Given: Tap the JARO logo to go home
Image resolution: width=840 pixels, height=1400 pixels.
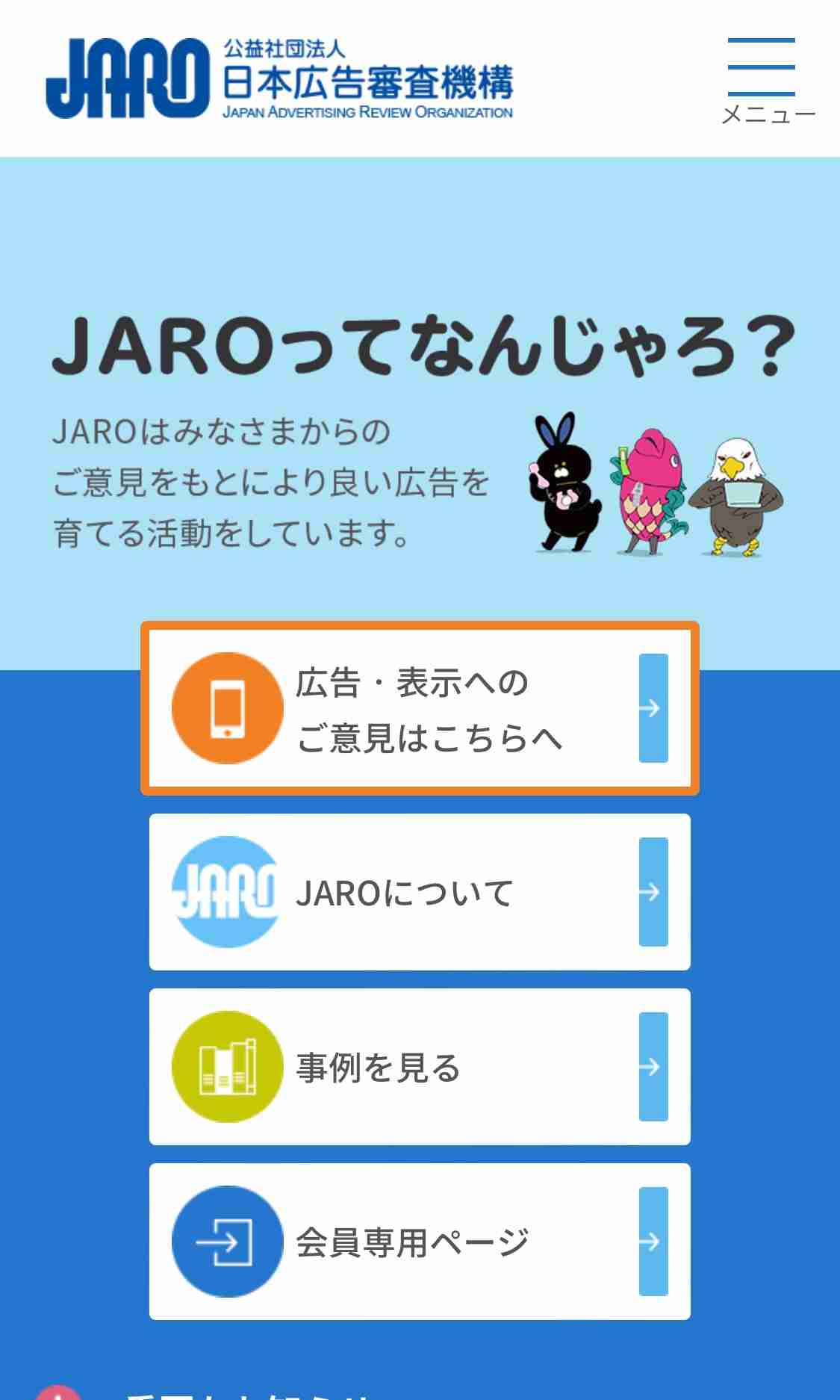Looking at the screenshot, I should tap(279, 78).
